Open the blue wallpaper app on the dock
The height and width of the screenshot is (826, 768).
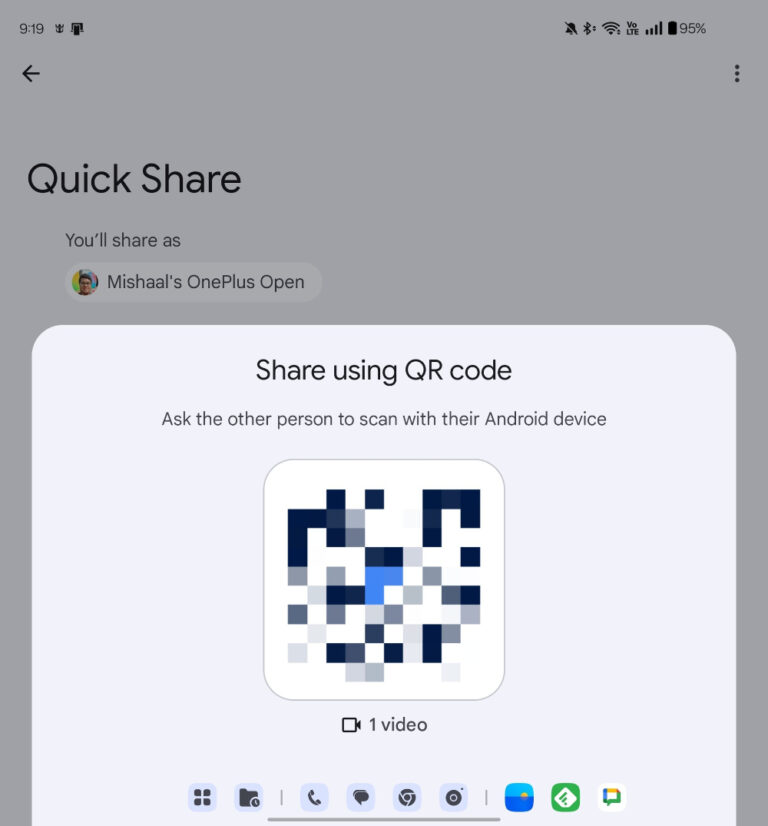518,797
